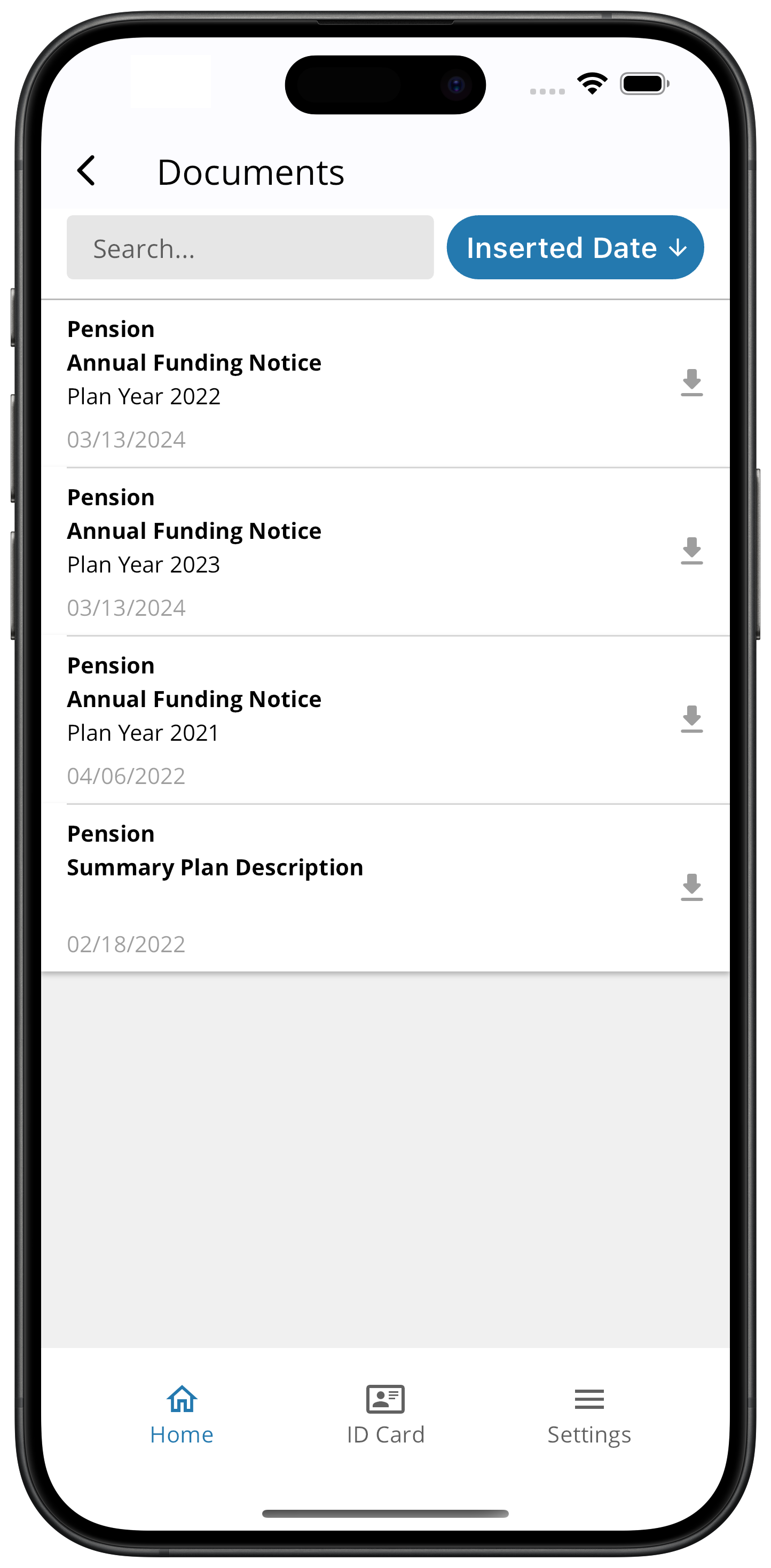Viewport: 771px width, 1568px height.
Task: Open the Pension Summary Plan Description row
Action: coord(385,888)
